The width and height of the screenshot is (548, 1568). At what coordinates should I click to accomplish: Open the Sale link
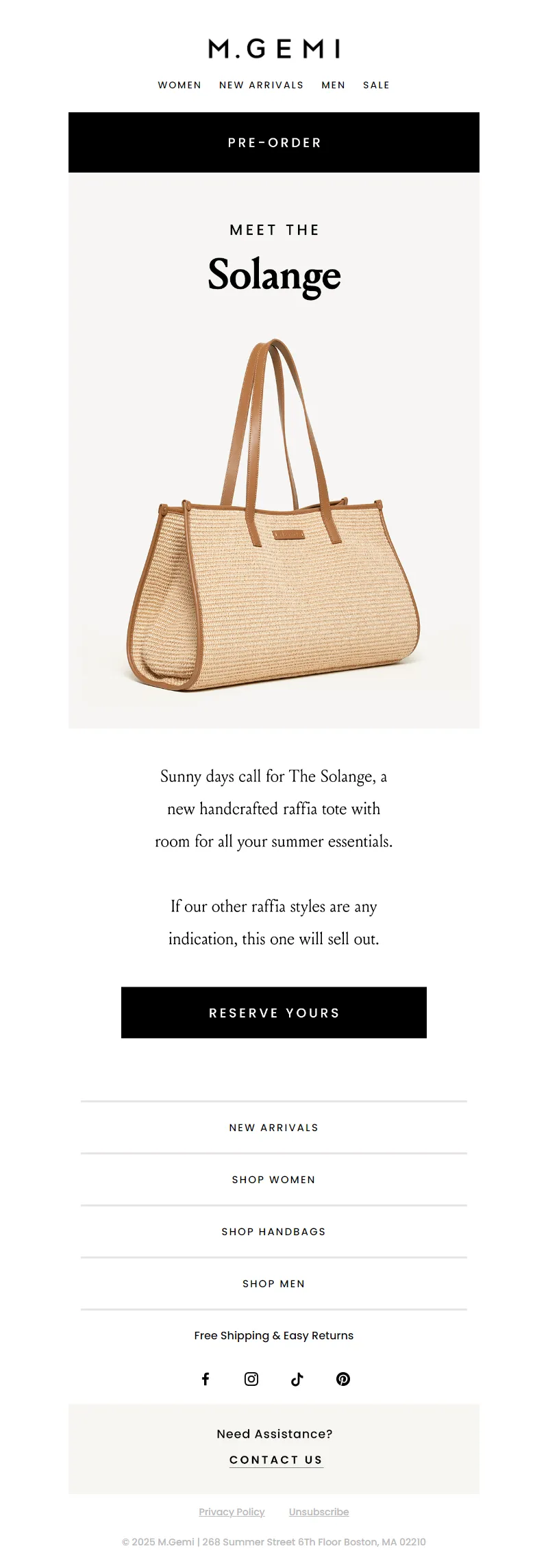(x=376, y=85)
